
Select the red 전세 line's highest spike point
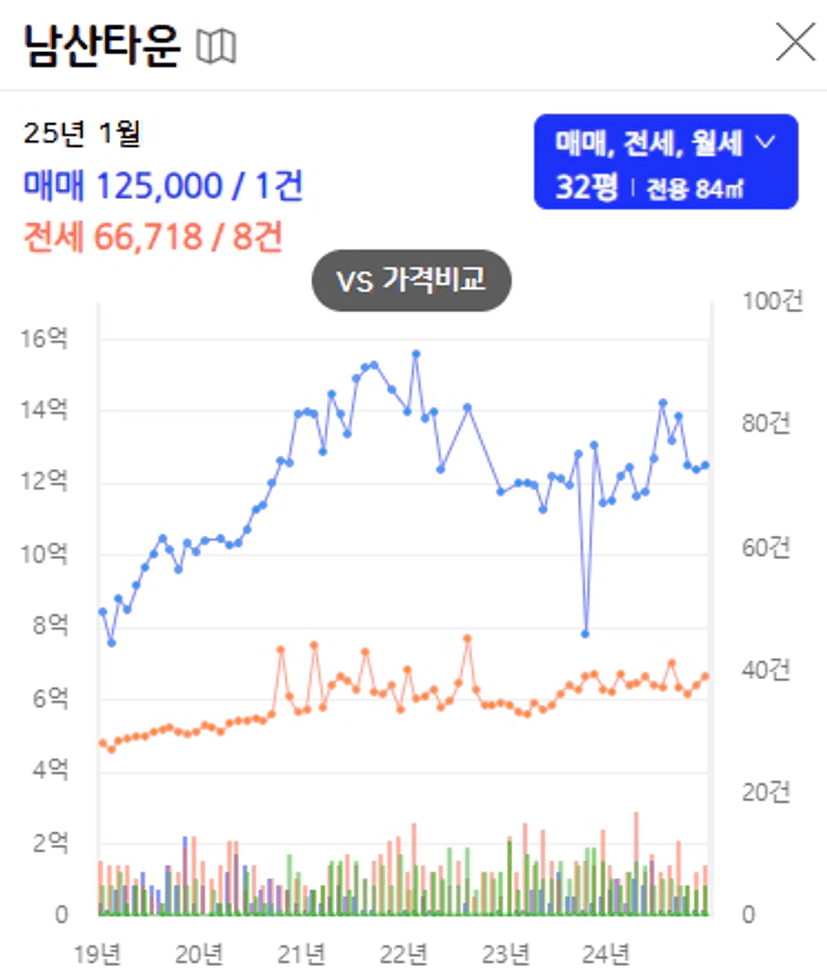coord(466,637)
